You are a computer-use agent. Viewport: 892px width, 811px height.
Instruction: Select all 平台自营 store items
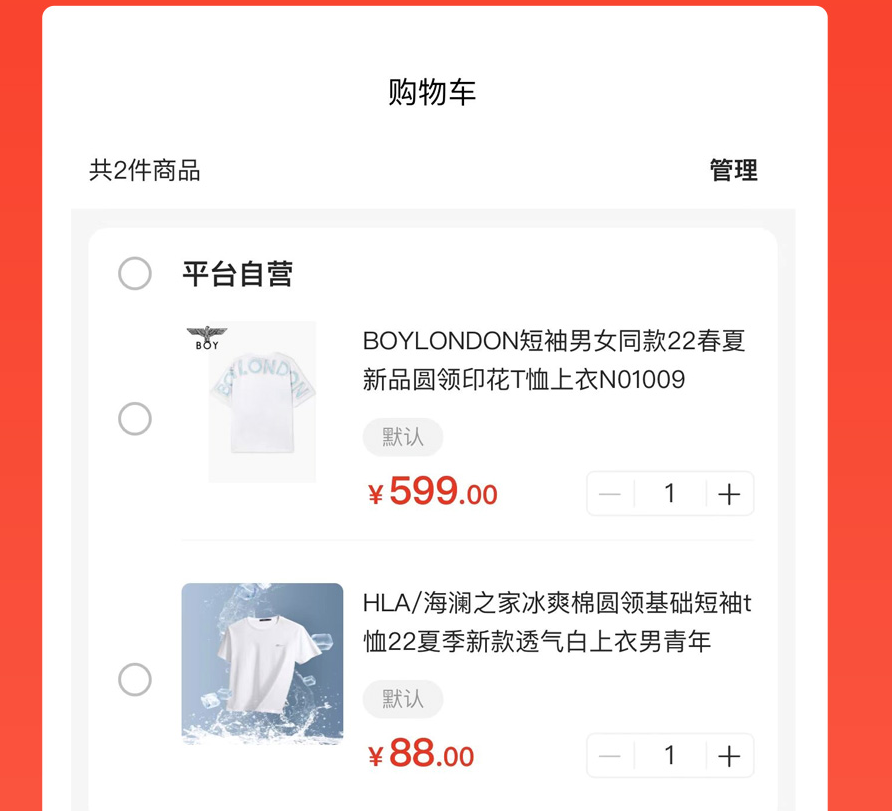135,273
